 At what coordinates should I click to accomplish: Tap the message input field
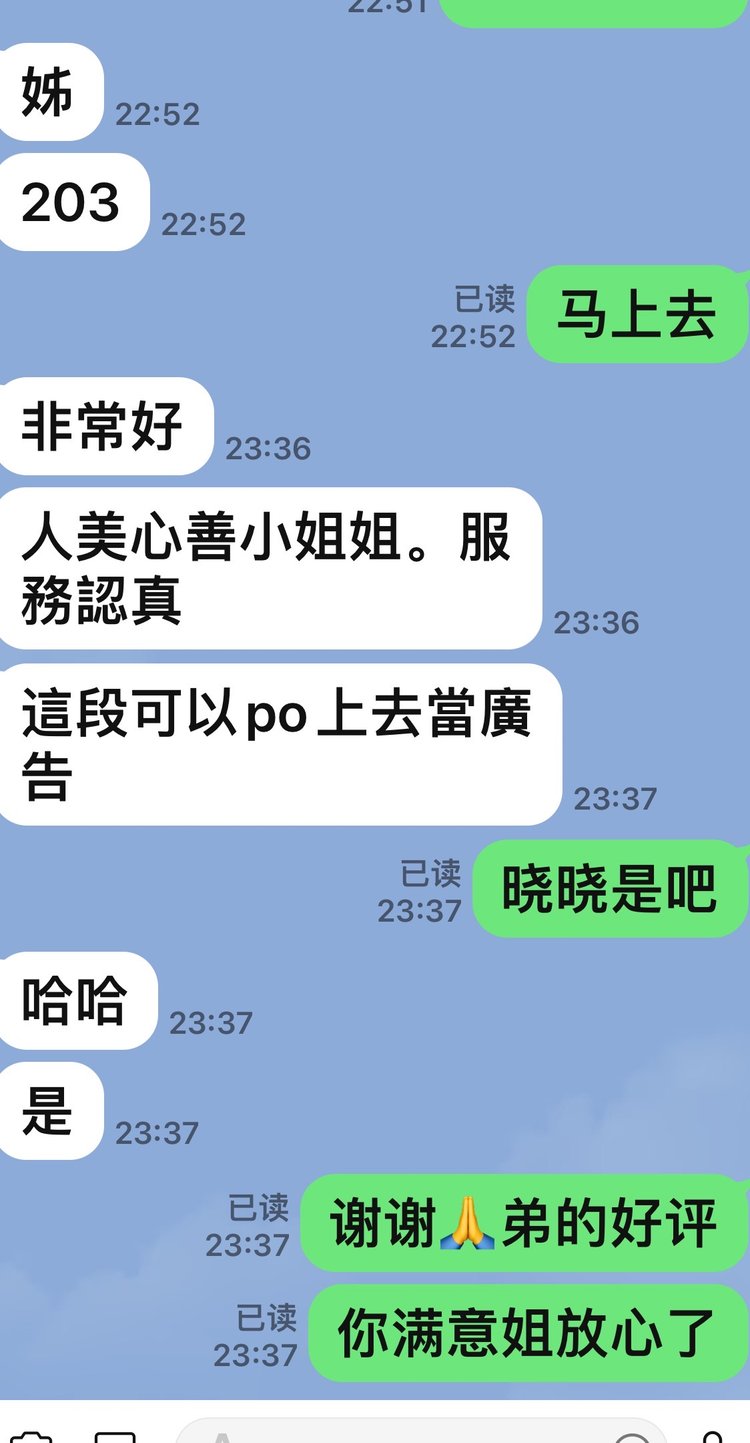(400, 1436)
